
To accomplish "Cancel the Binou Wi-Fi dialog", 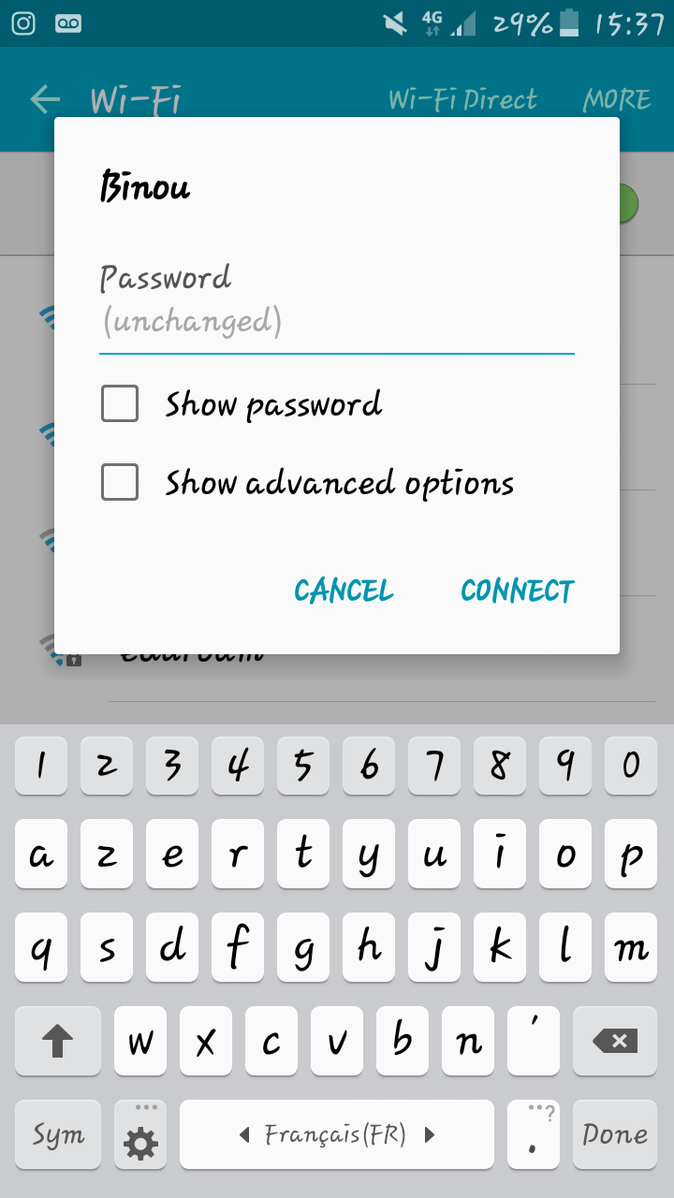I will [343, 591].
